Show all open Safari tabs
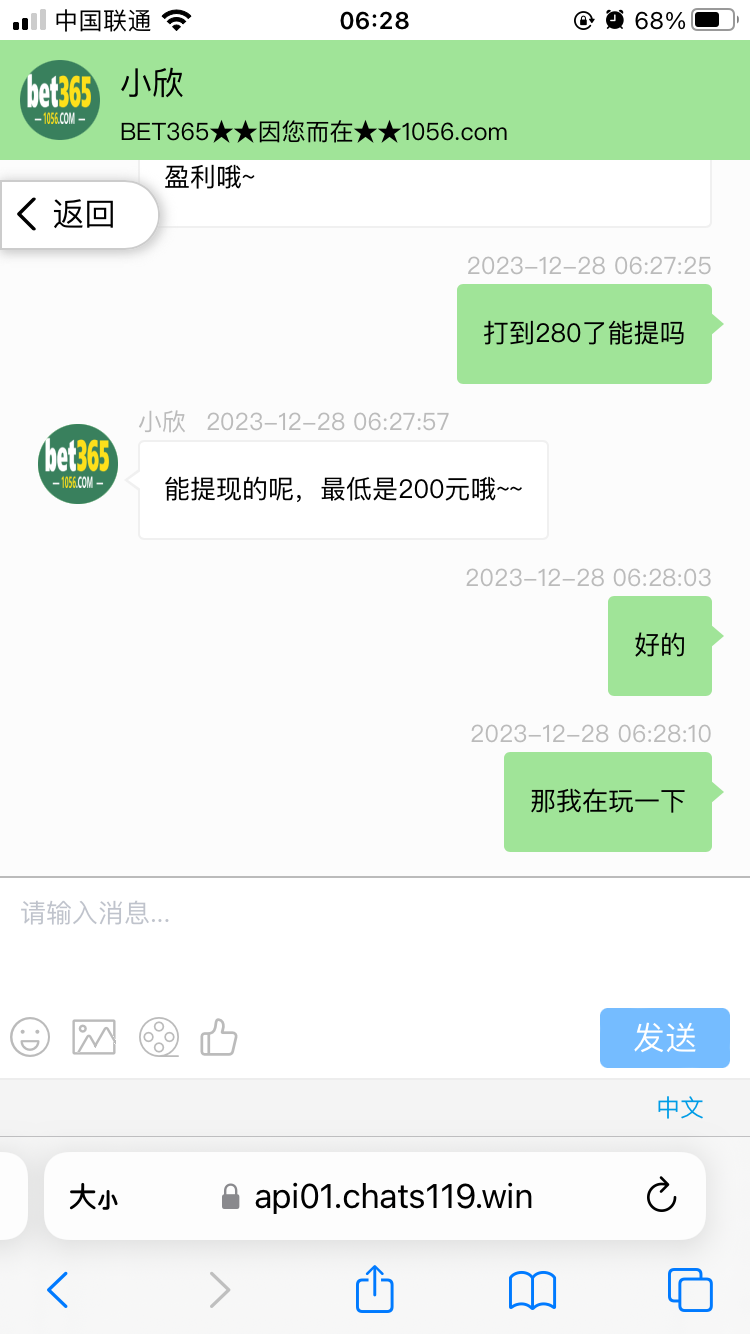 click(689, 1290)
